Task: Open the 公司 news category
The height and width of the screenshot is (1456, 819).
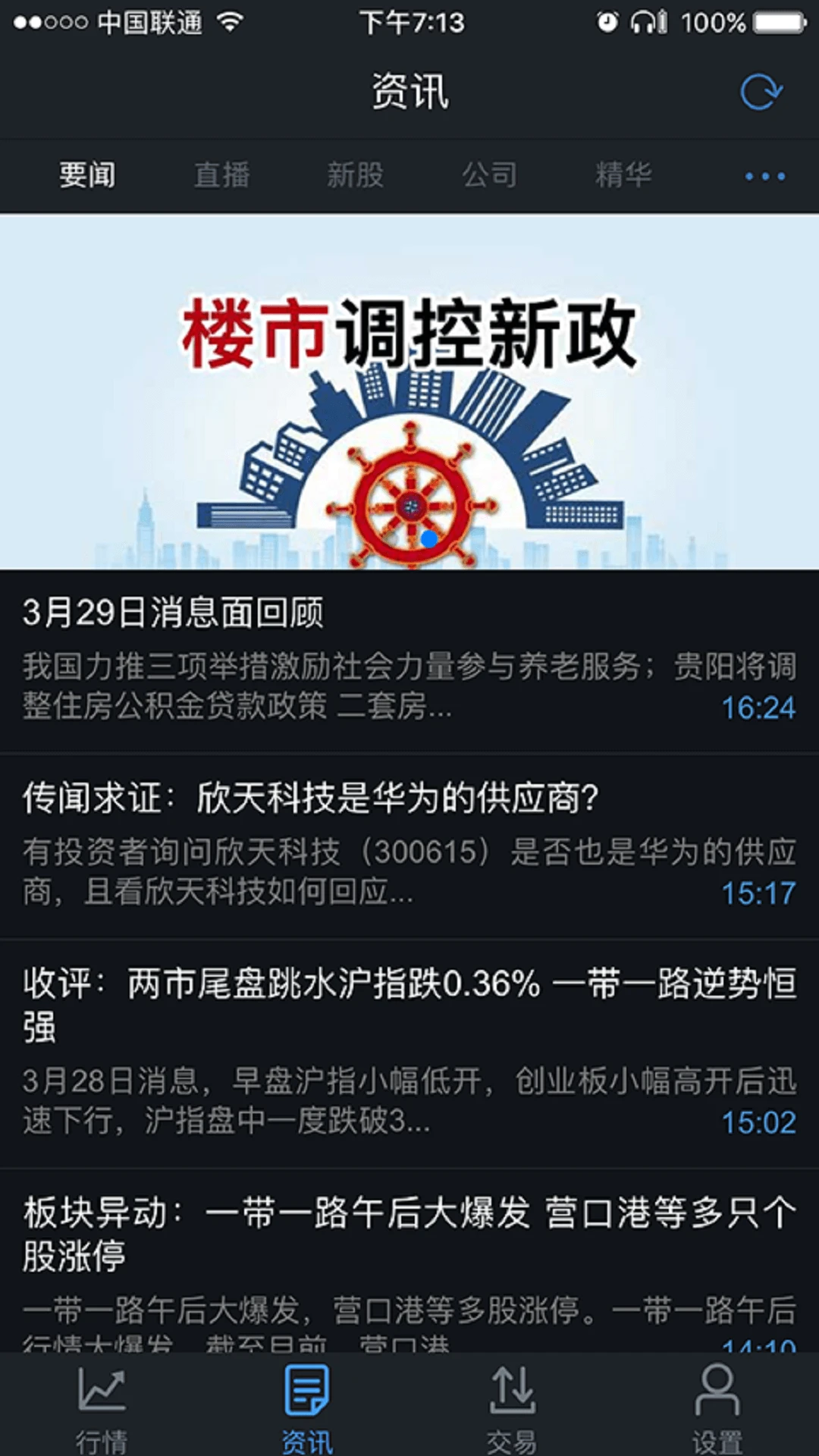Action: pos(490,174)
